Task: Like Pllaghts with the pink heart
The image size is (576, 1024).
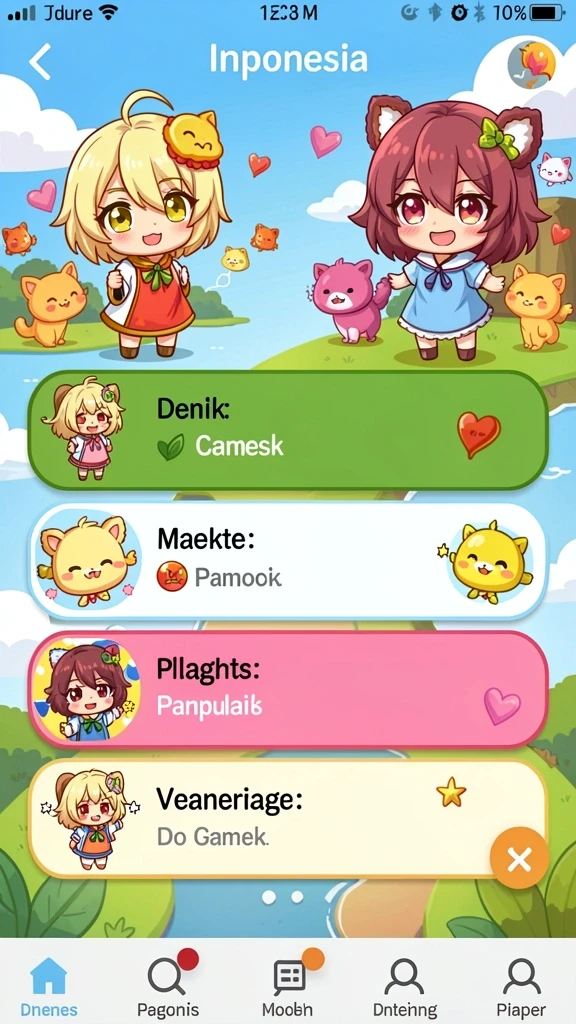Action: tap(502, 705)
